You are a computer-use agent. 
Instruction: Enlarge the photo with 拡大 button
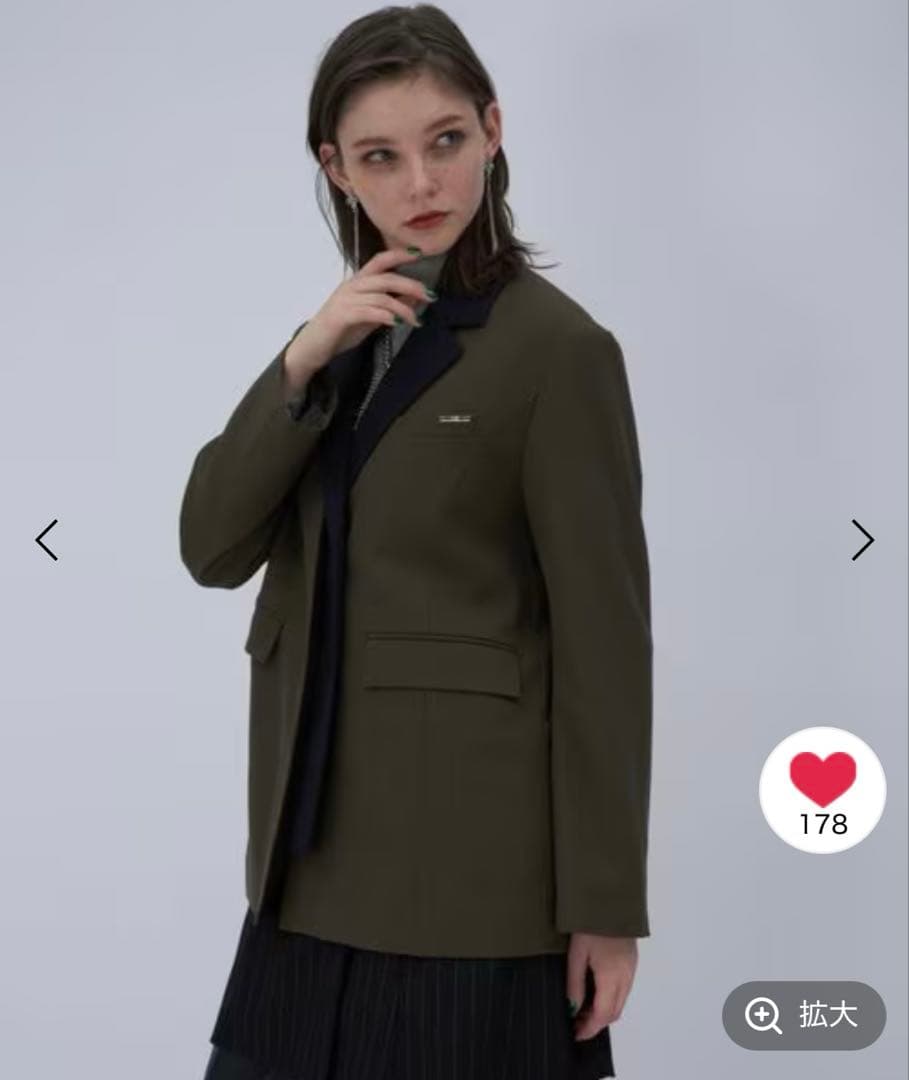tap(804, 1015)
